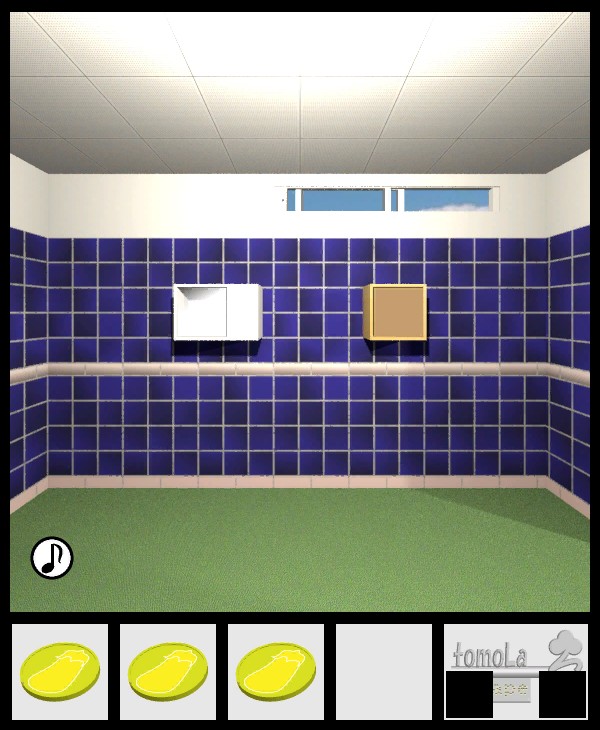
Task: Inspect the white box on the wall
Action: pos(218,313)
